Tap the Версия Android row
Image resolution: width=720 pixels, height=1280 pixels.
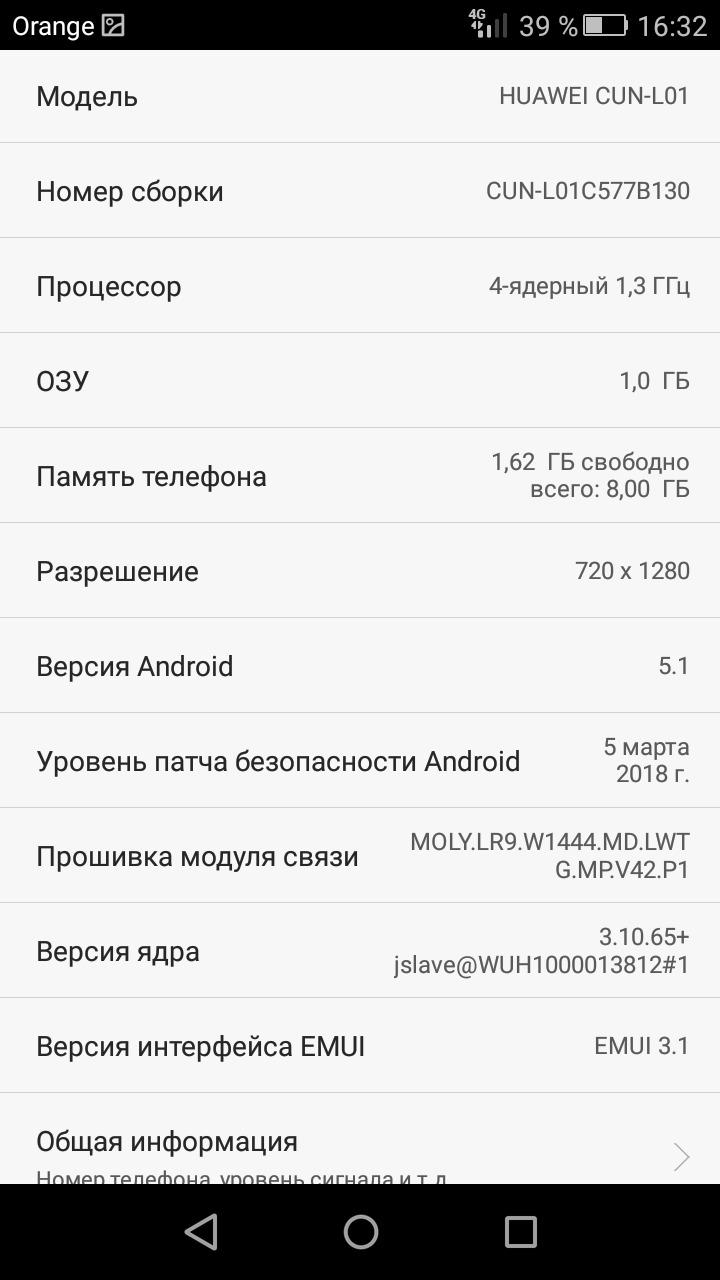click(x=360, y=665)
